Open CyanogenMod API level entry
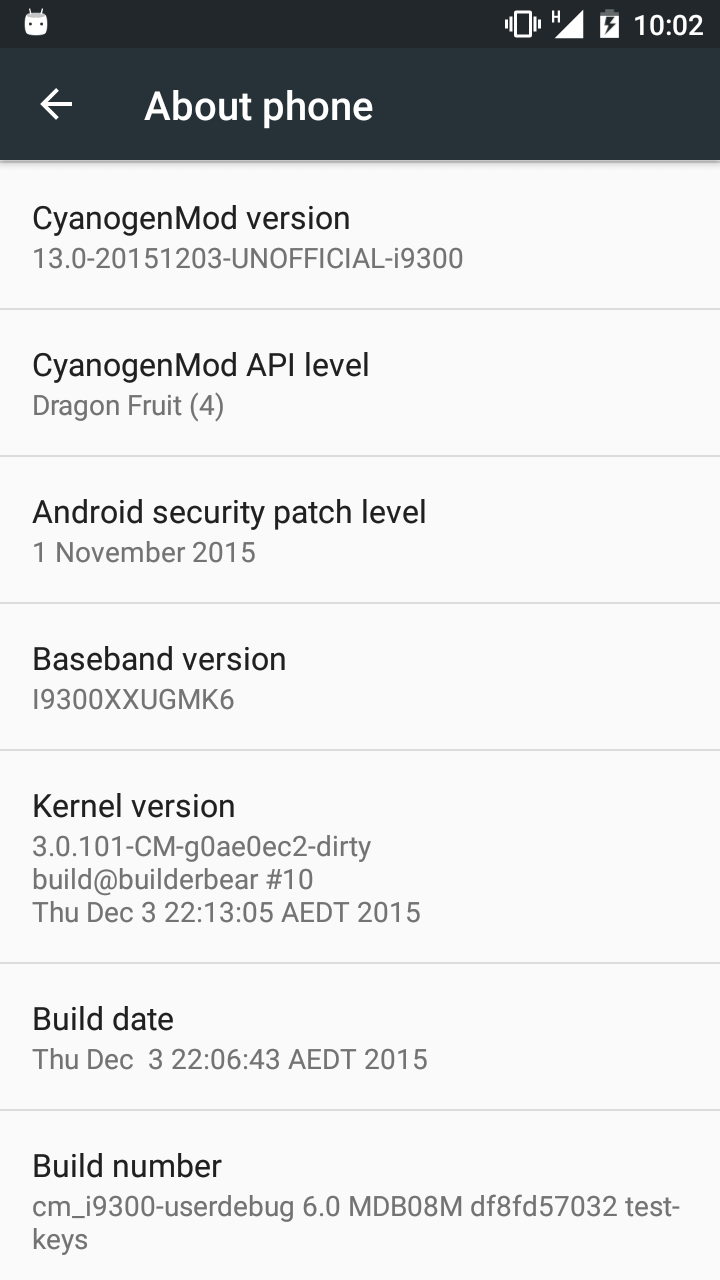This screenshot has width=720, height=1280. tap(360, 383)
